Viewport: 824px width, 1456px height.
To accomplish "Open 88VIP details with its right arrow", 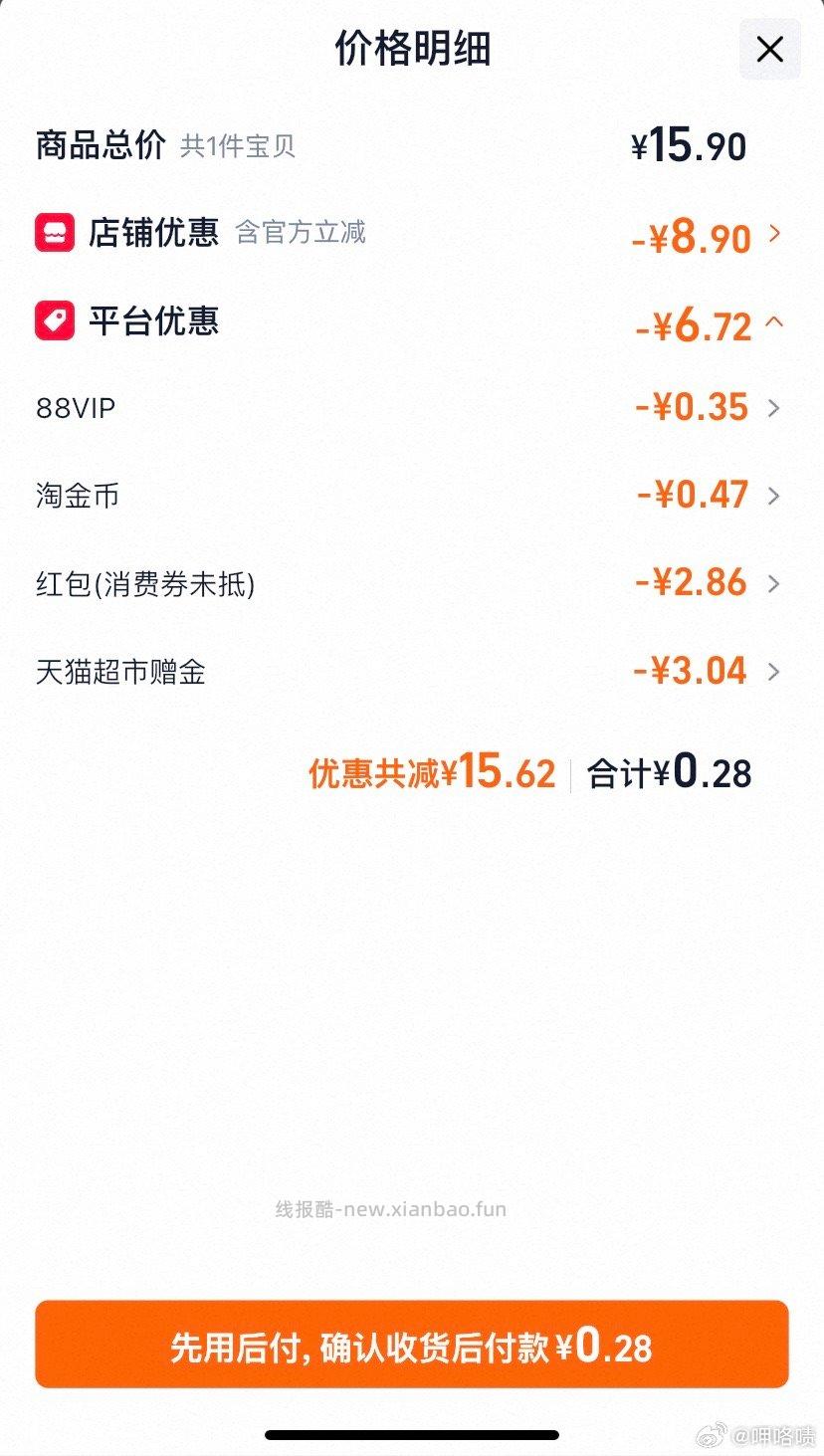I will [775, 407].
